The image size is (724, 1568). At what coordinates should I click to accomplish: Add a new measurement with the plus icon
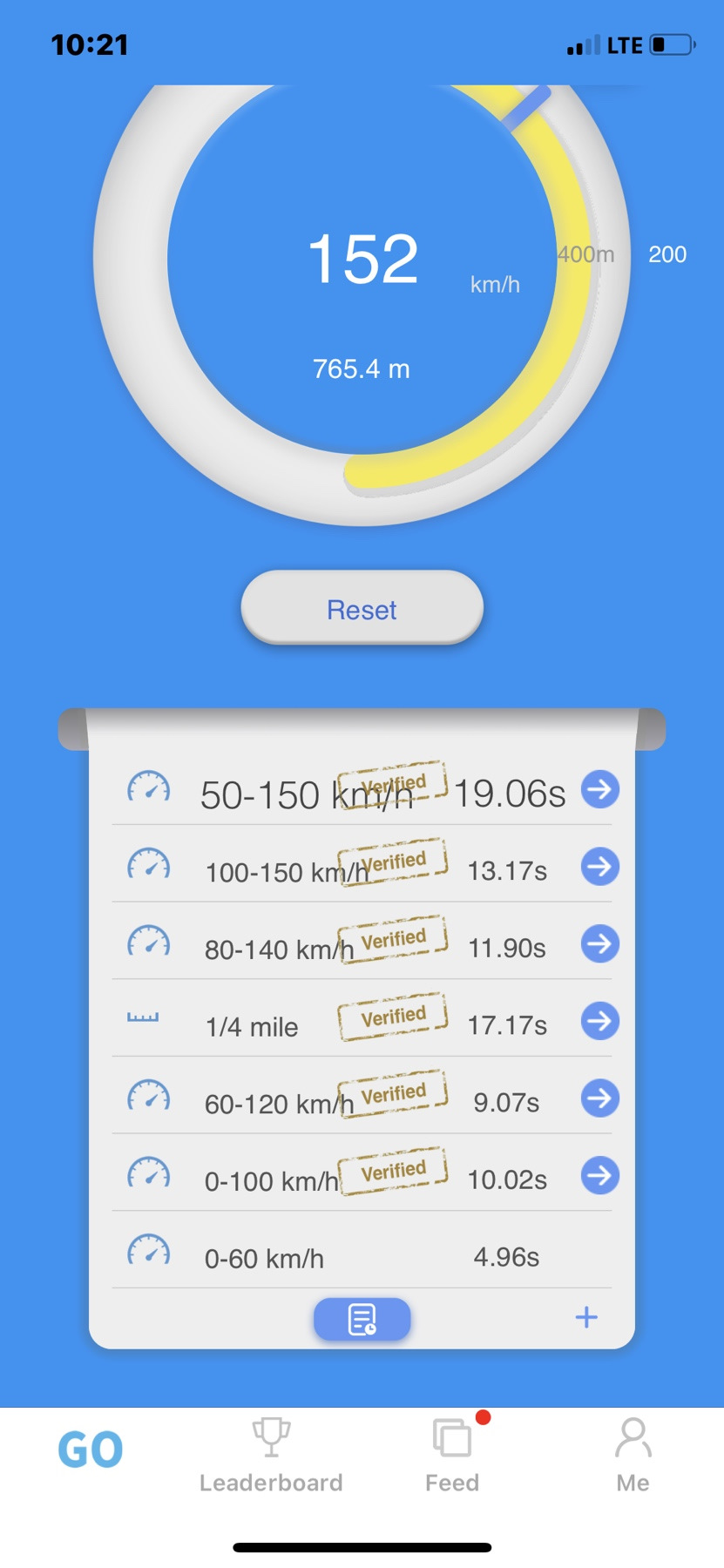tap(586, 1317)
